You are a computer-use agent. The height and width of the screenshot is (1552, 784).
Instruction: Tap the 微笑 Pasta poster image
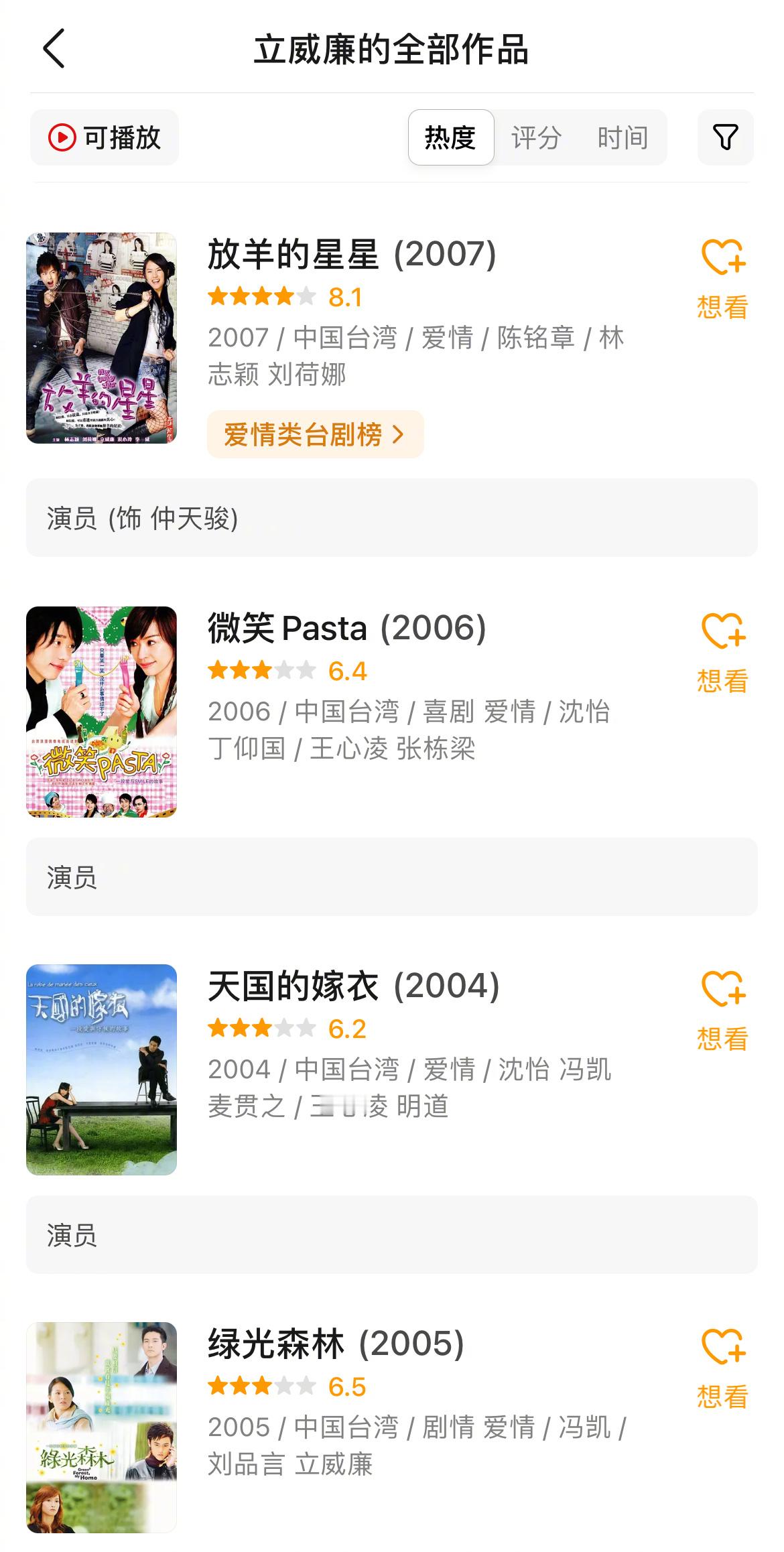click(x=101, y=712)
